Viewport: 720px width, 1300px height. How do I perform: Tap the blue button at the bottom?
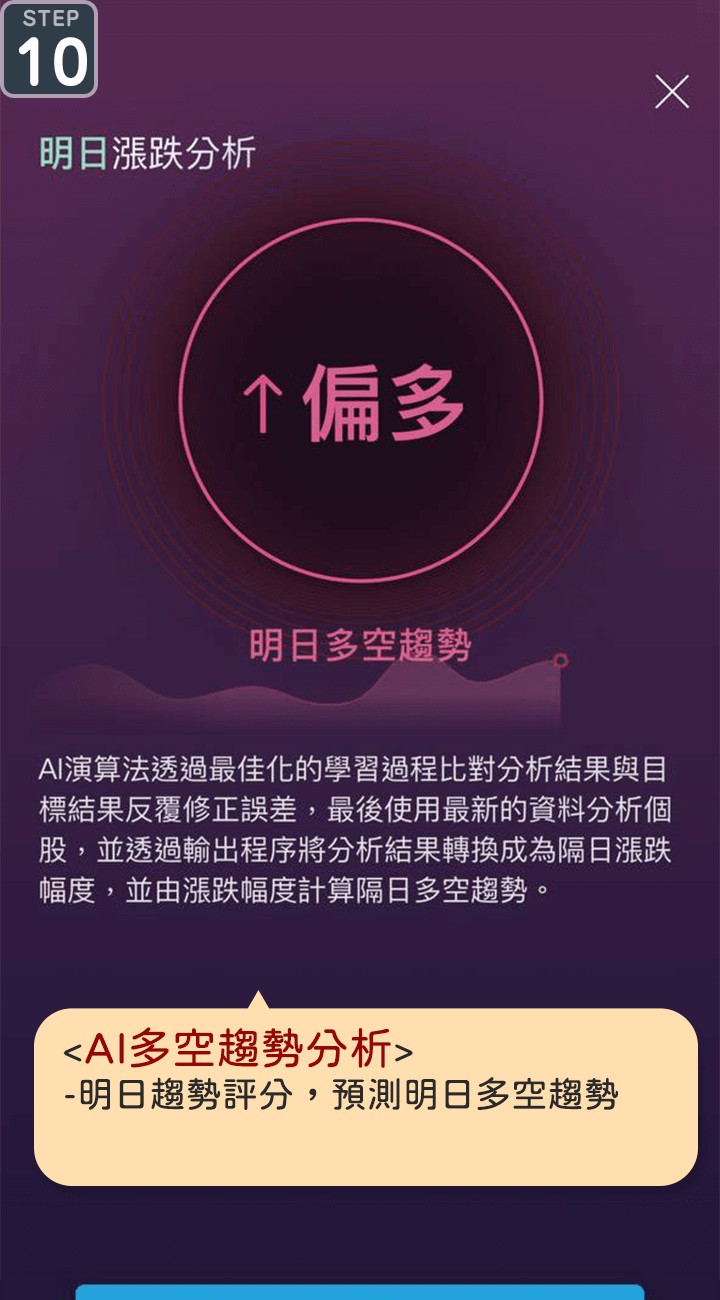point(360,1292)
